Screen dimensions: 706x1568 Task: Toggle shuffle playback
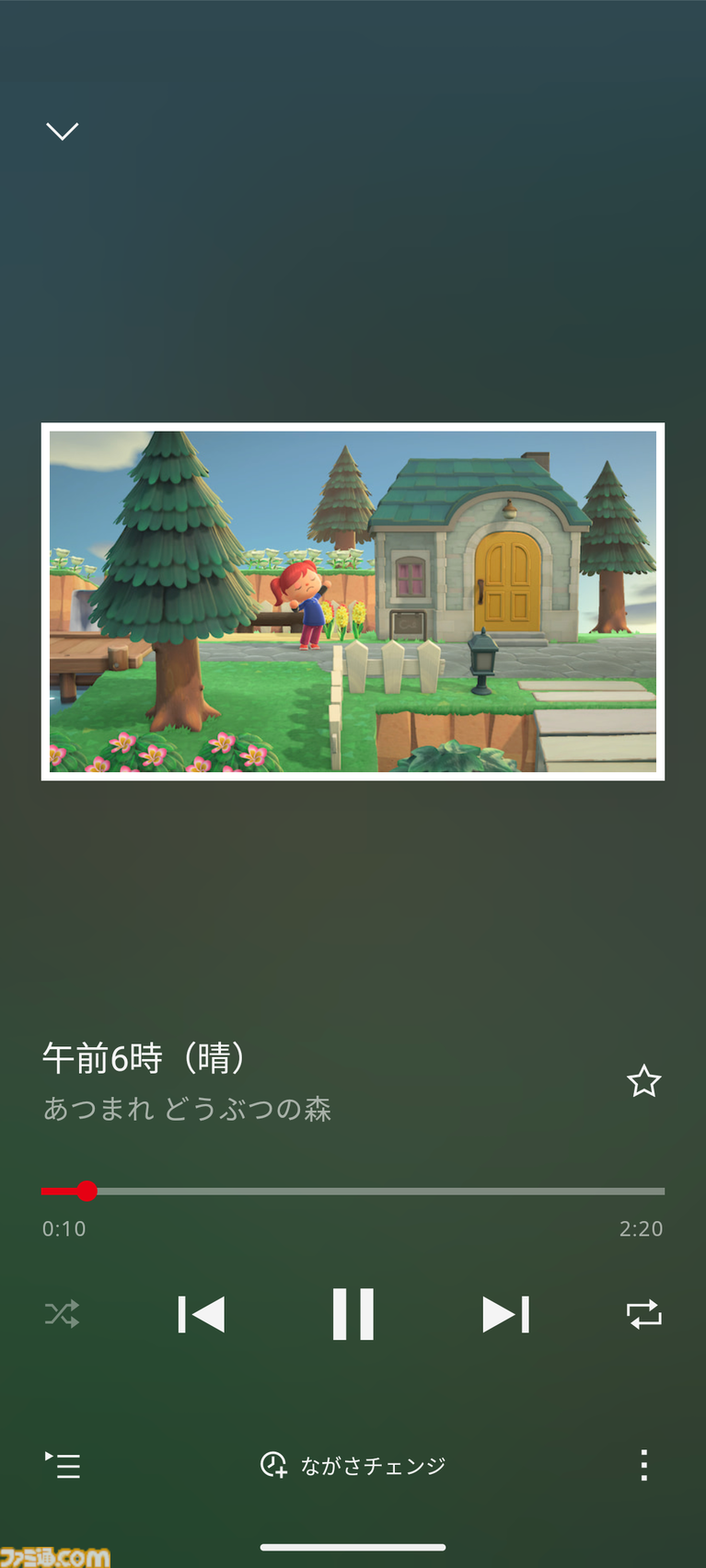pyautogui.click(x=62, y=1314)
